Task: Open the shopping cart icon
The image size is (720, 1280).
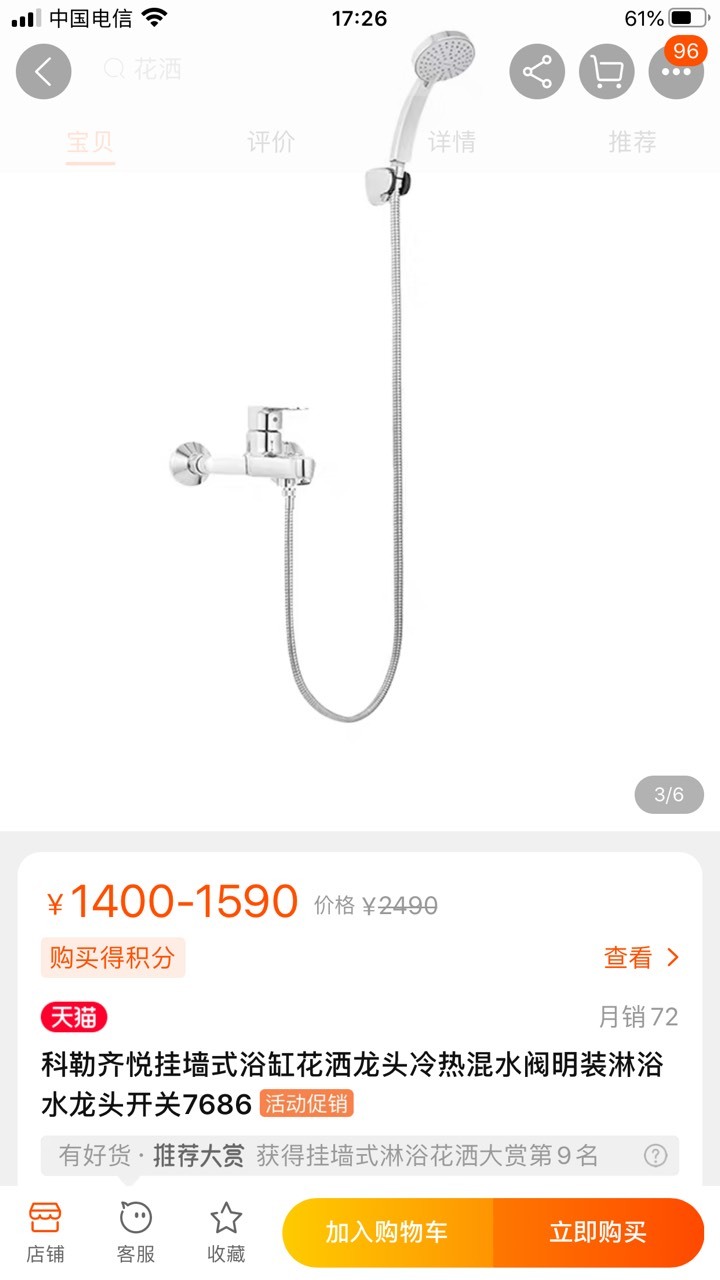Action: tap(607, 71)
